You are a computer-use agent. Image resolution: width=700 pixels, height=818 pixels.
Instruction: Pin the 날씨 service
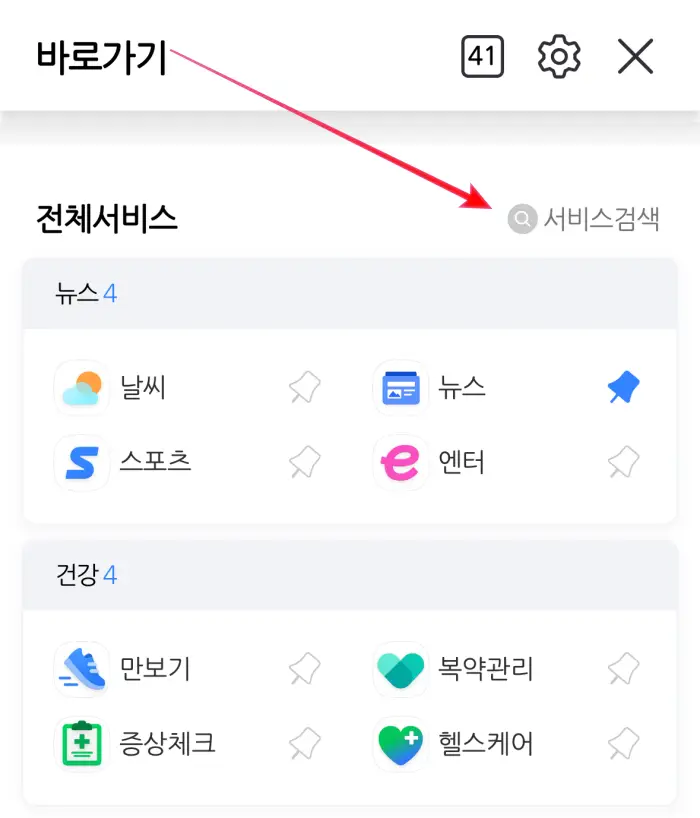(304, 388)
